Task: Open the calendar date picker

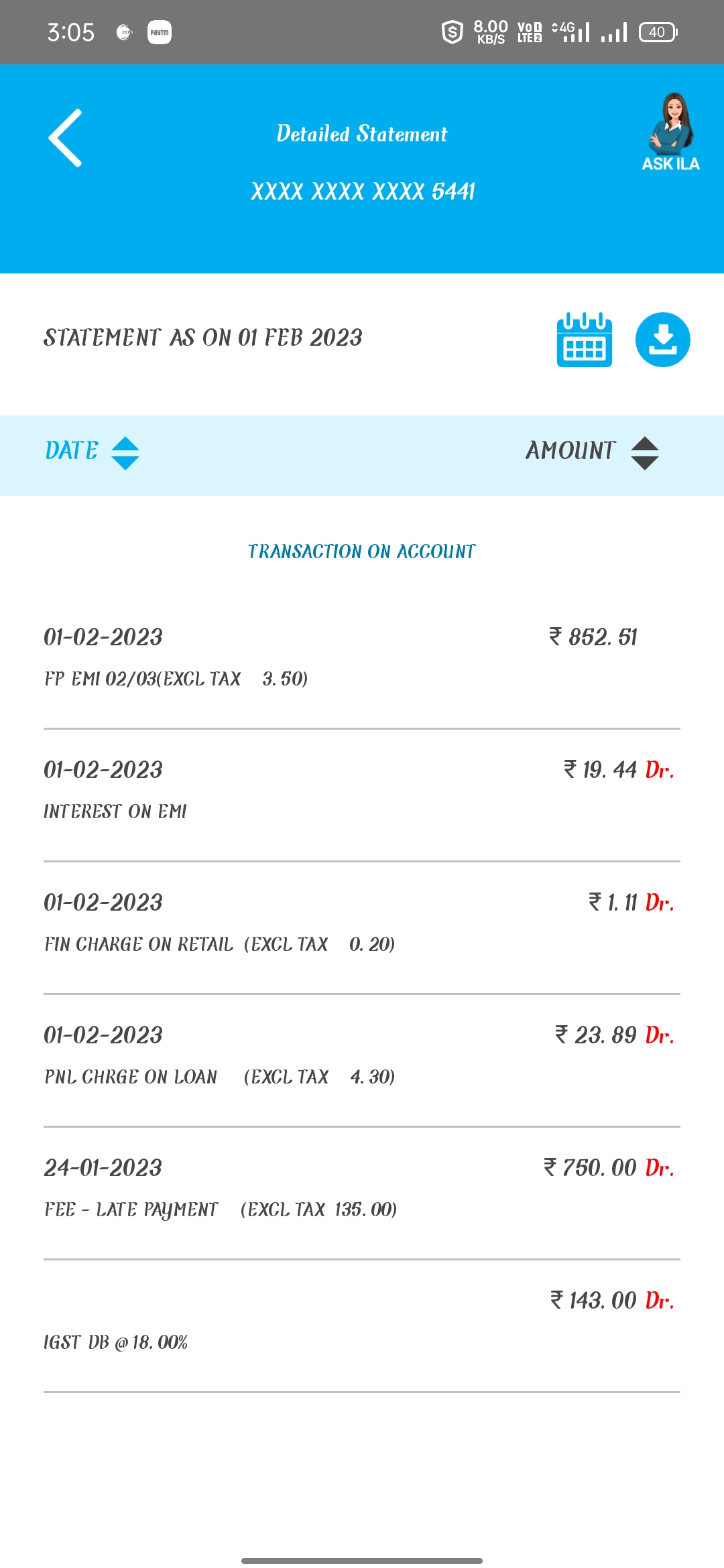Action: tap(584, 340)
